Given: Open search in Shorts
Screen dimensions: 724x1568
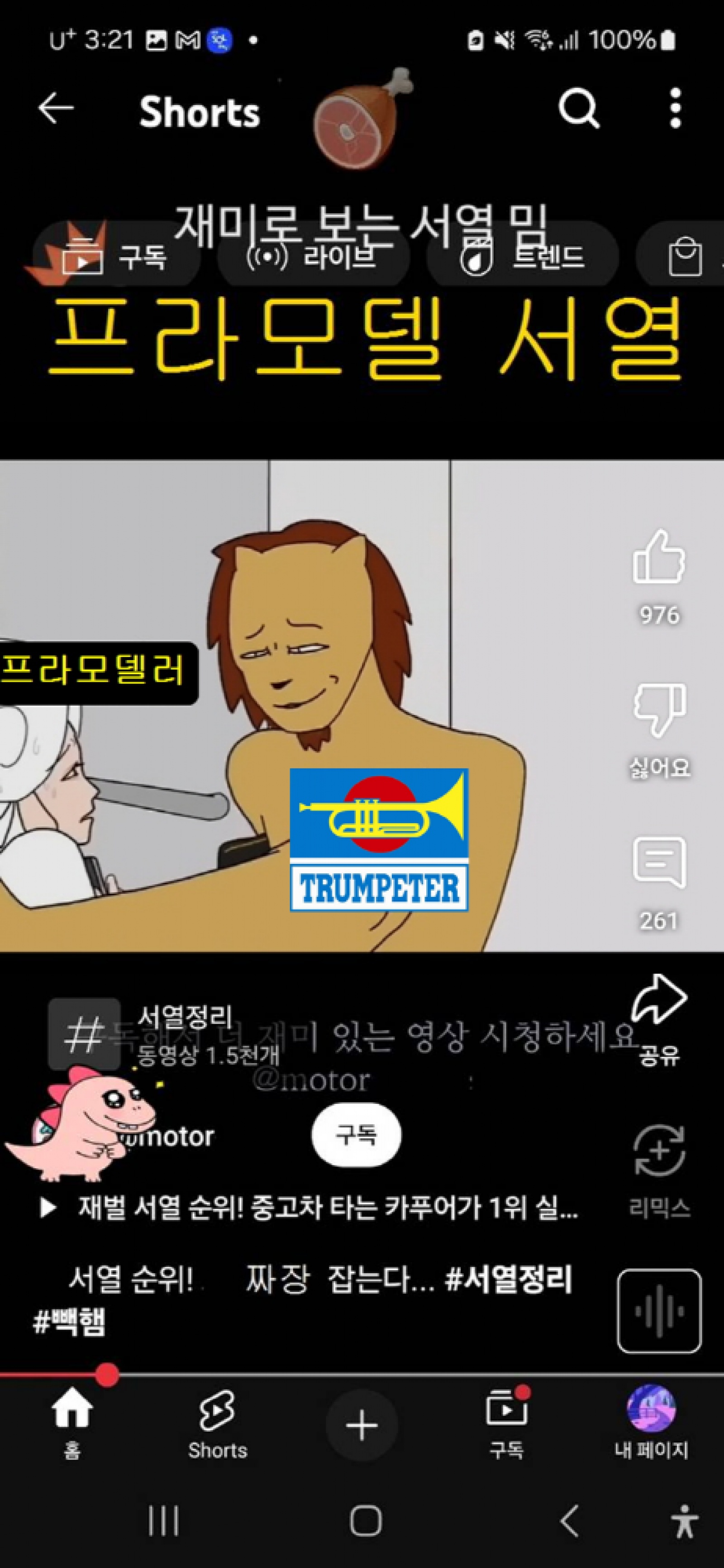Looking at the screenshot, I should (x=578, y=108).
